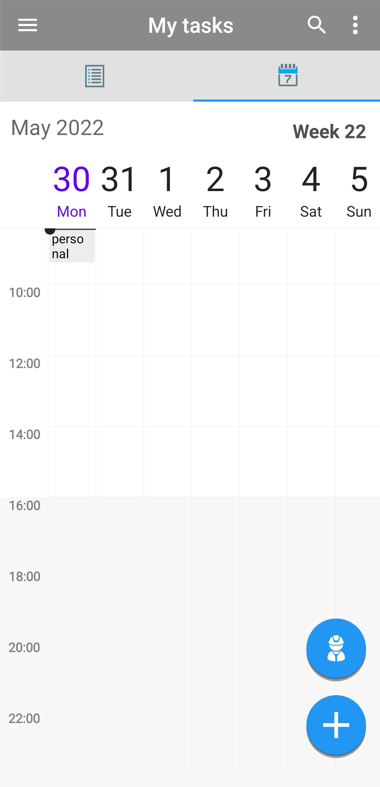Open the search magnifier
Image resolution: width=380 pixels, height=787 pixels.
(317, 25)
